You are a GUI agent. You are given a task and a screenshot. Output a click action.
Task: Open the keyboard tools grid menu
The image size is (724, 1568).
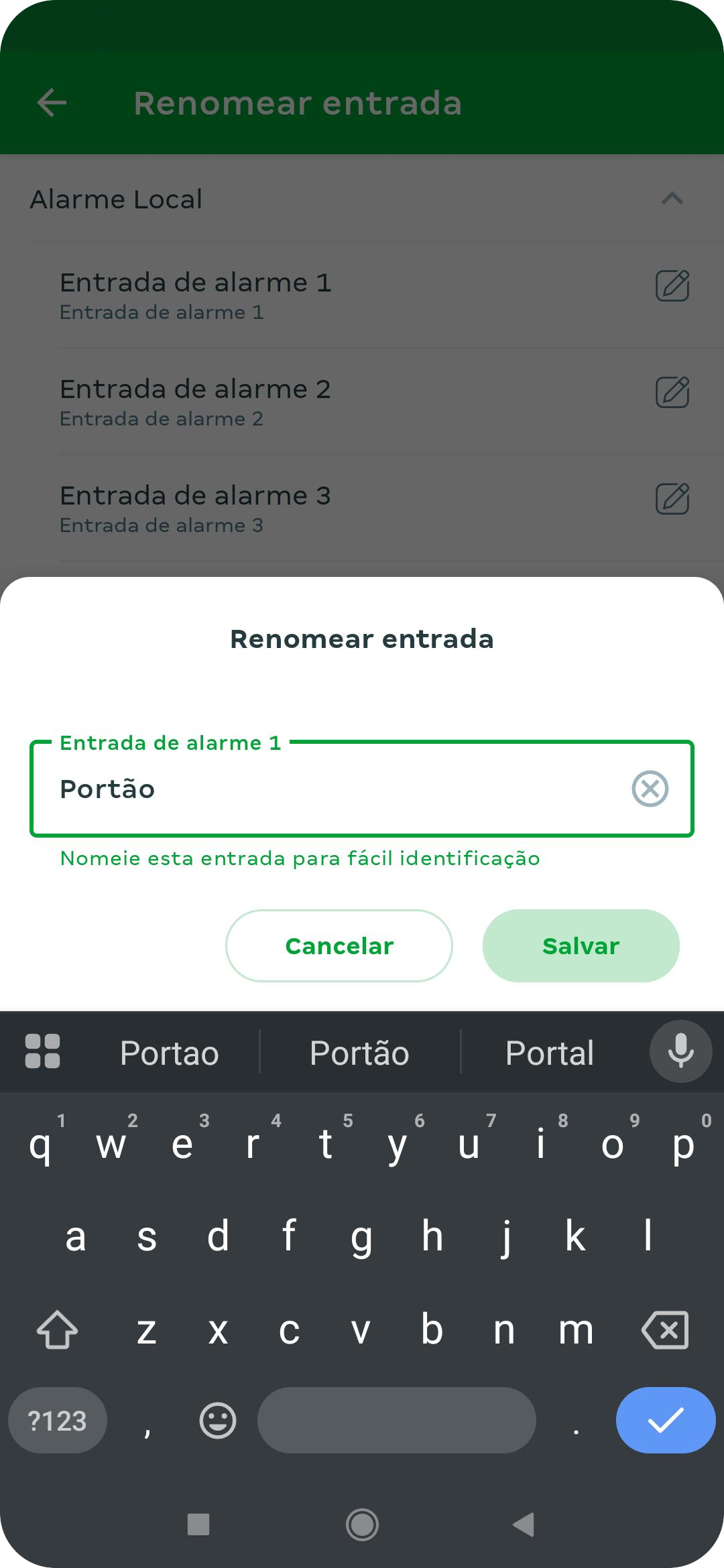(42, 1051)
